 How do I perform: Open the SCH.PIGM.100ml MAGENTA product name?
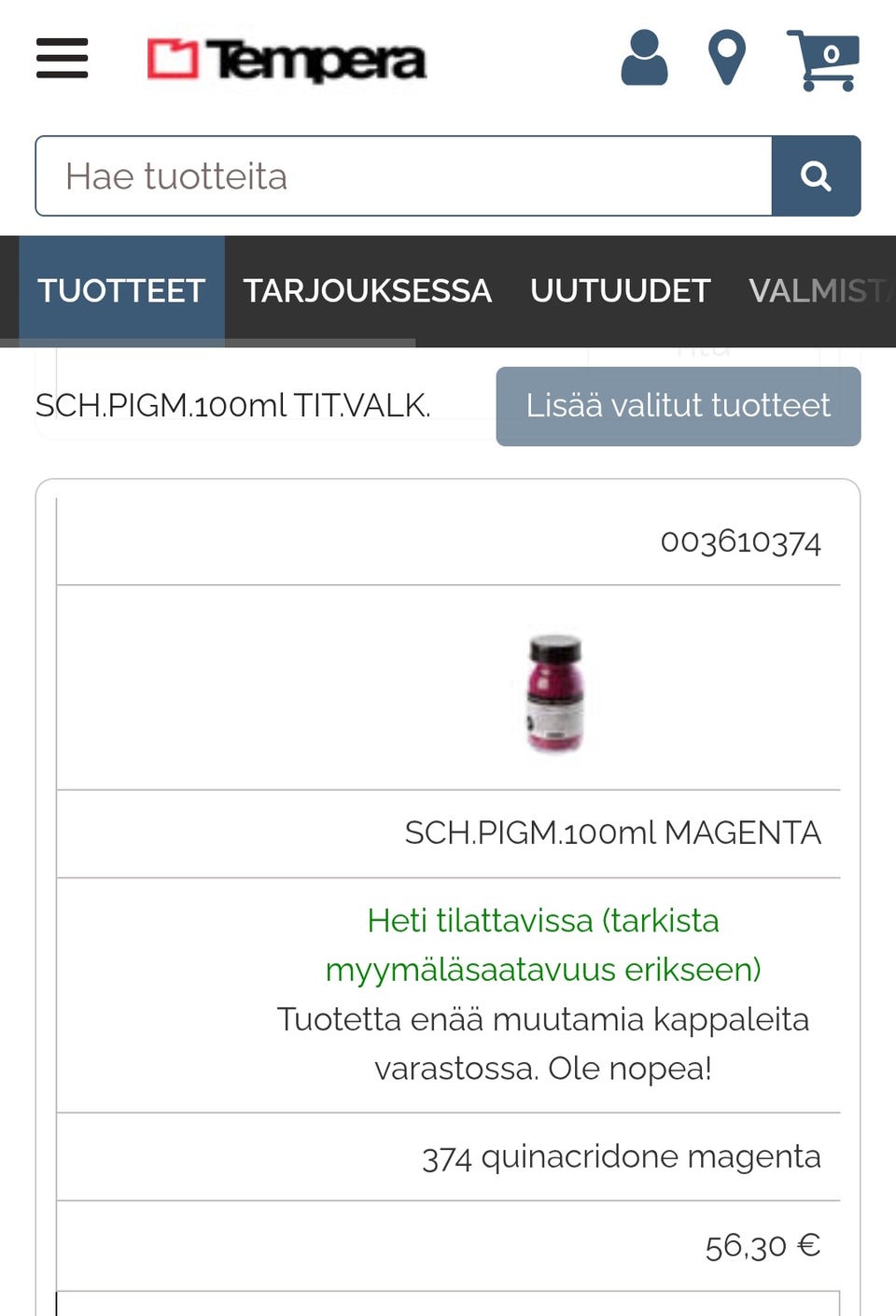pos(612,833)
